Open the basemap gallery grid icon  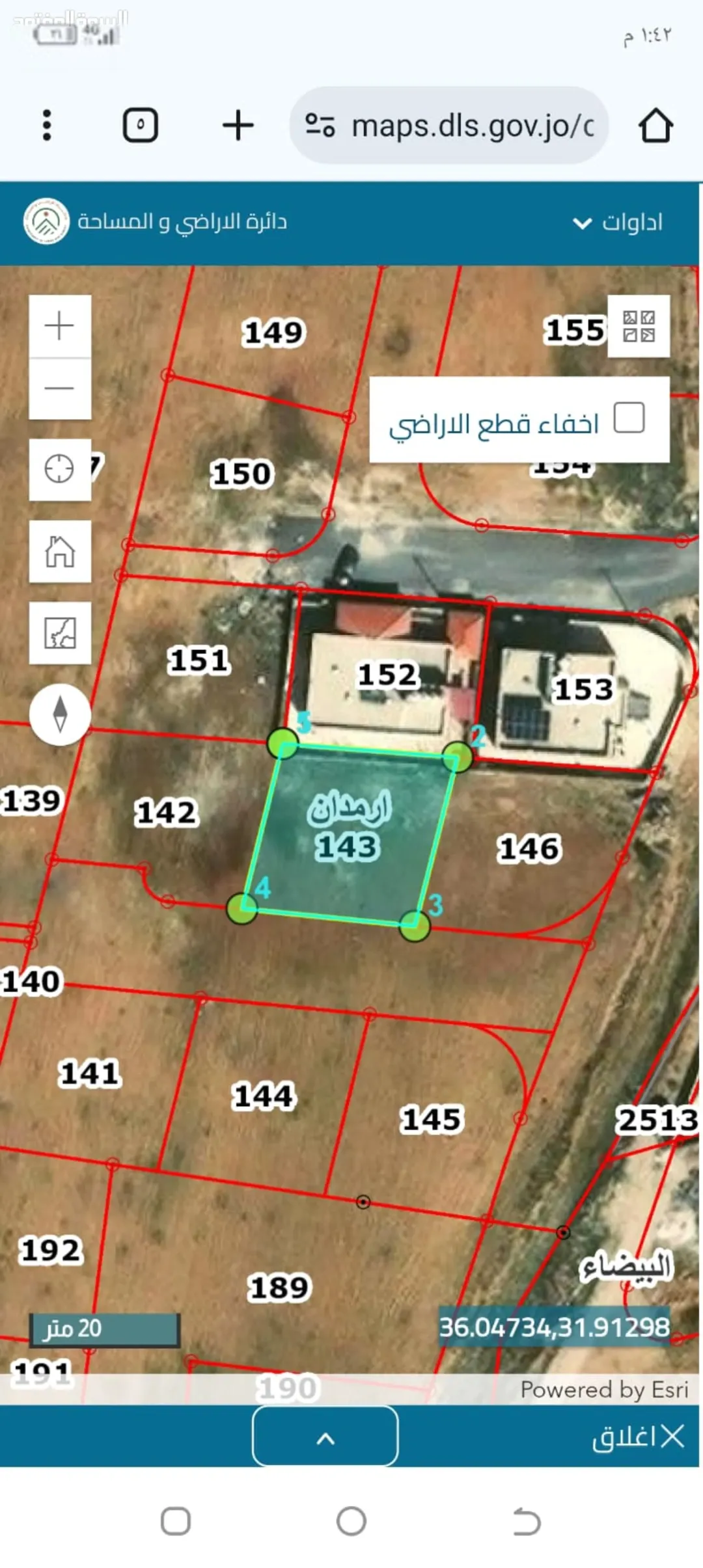coord(639,326)
